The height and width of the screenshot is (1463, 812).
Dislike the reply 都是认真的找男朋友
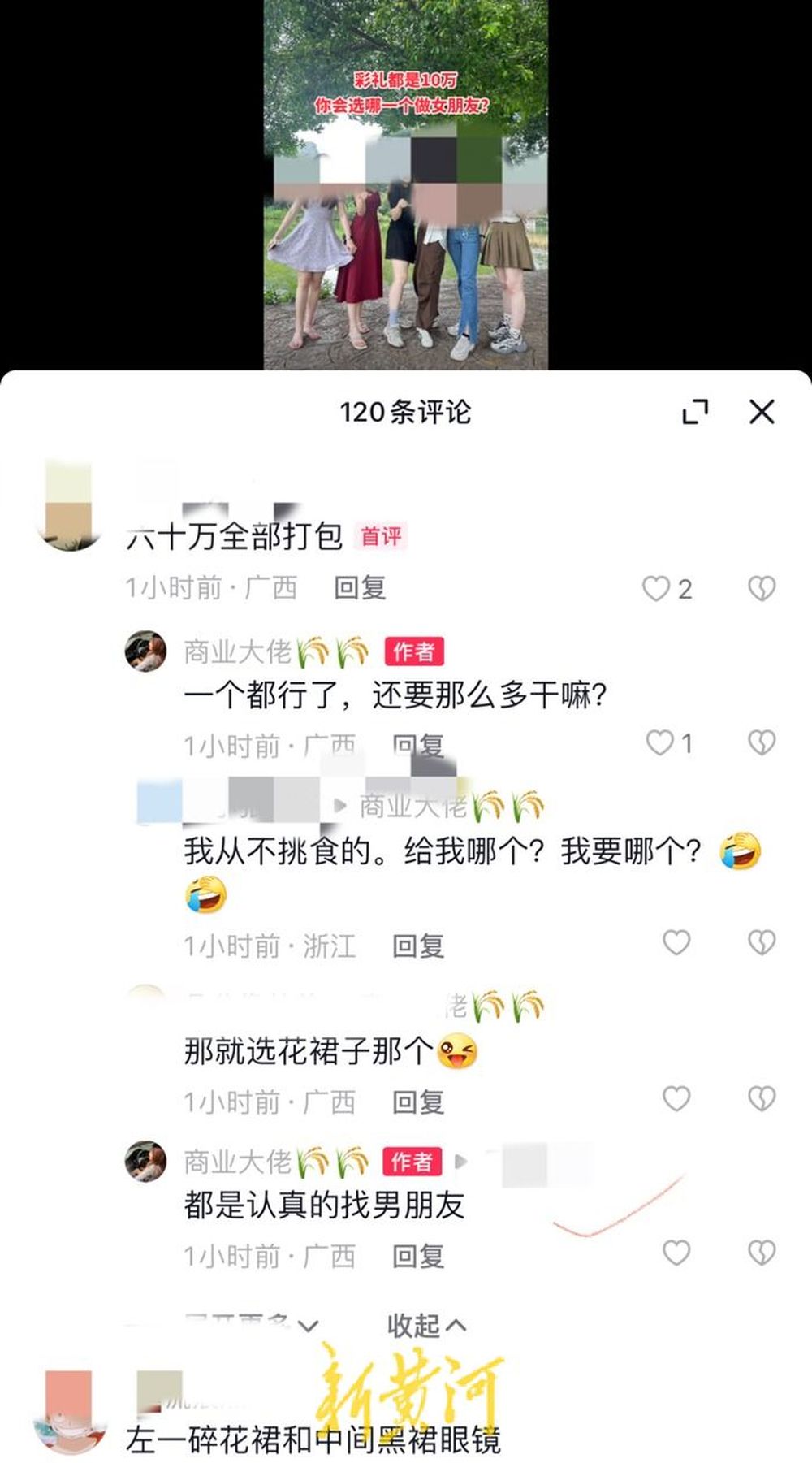pos(761,1253)
